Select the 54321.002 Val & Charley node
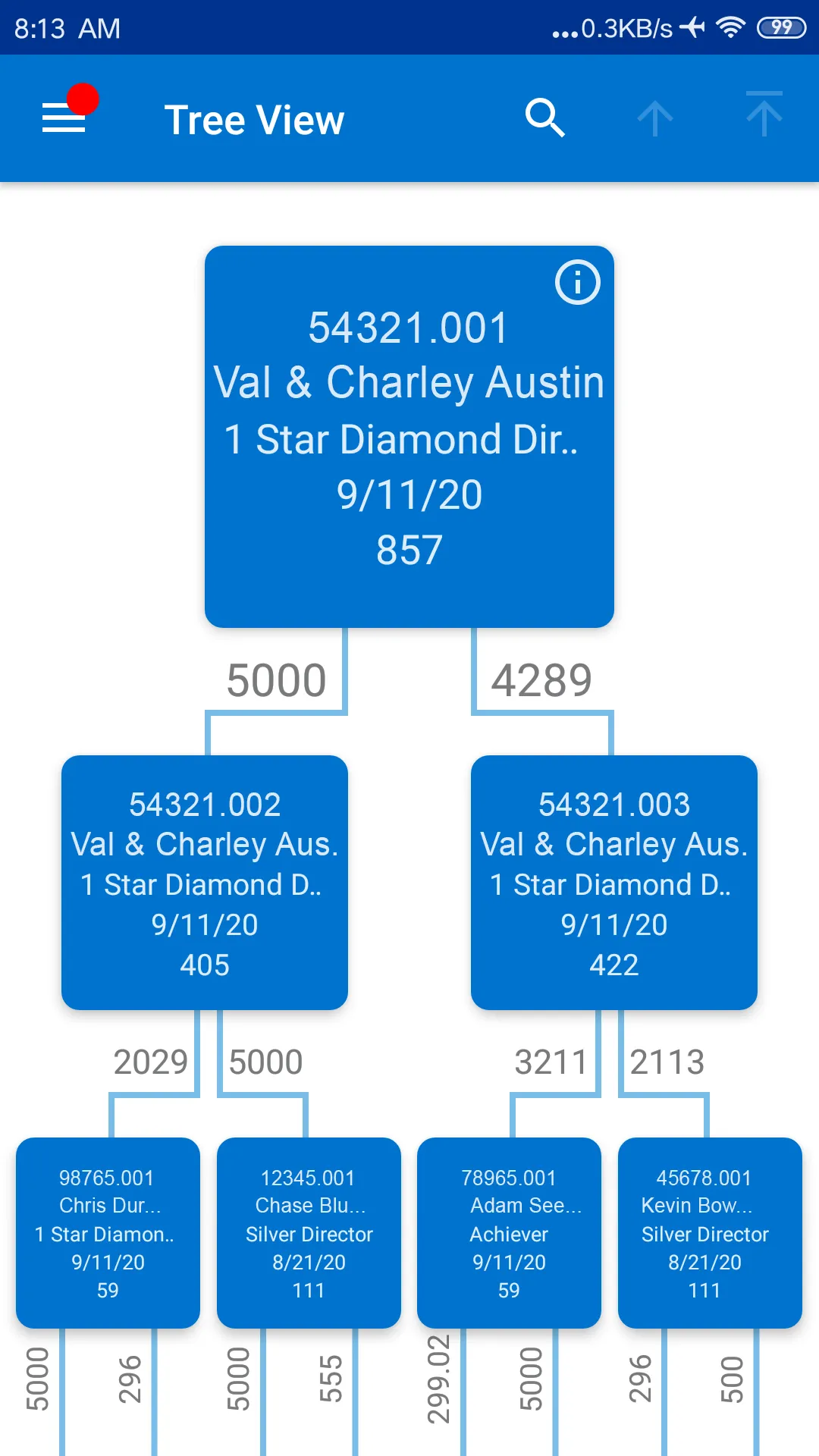The height and width of the screenshot is (1456, 819). 205,882
